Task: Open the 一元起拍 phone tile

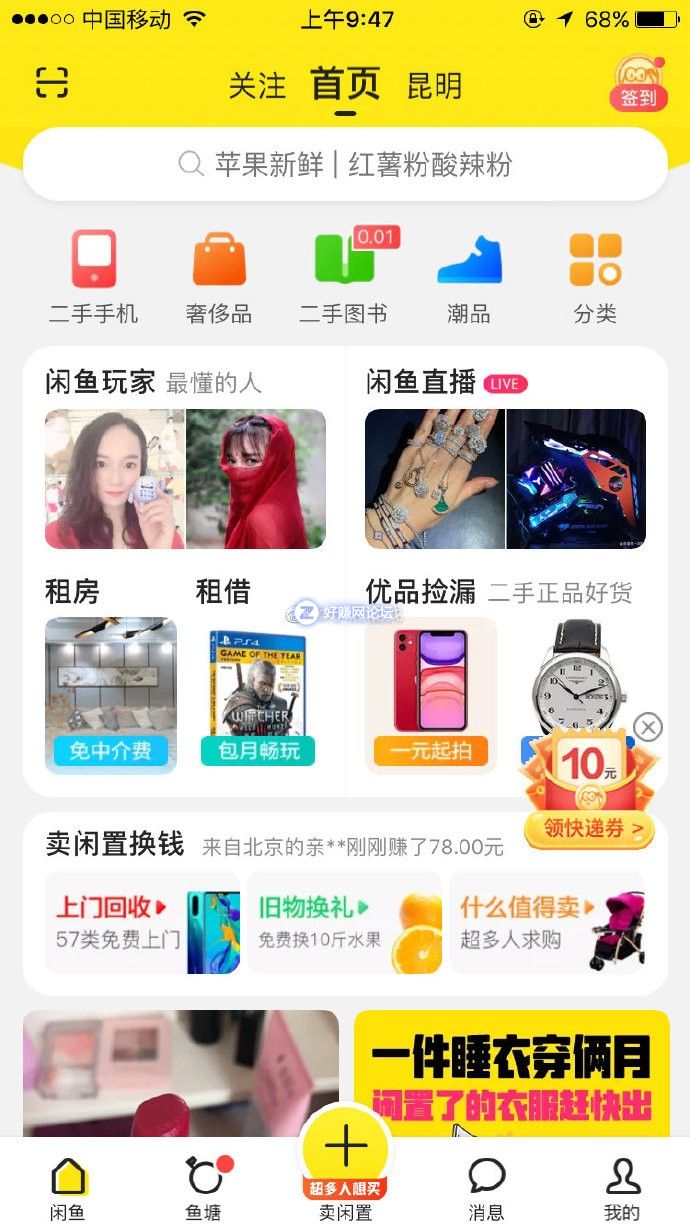Action: point(430,695)
